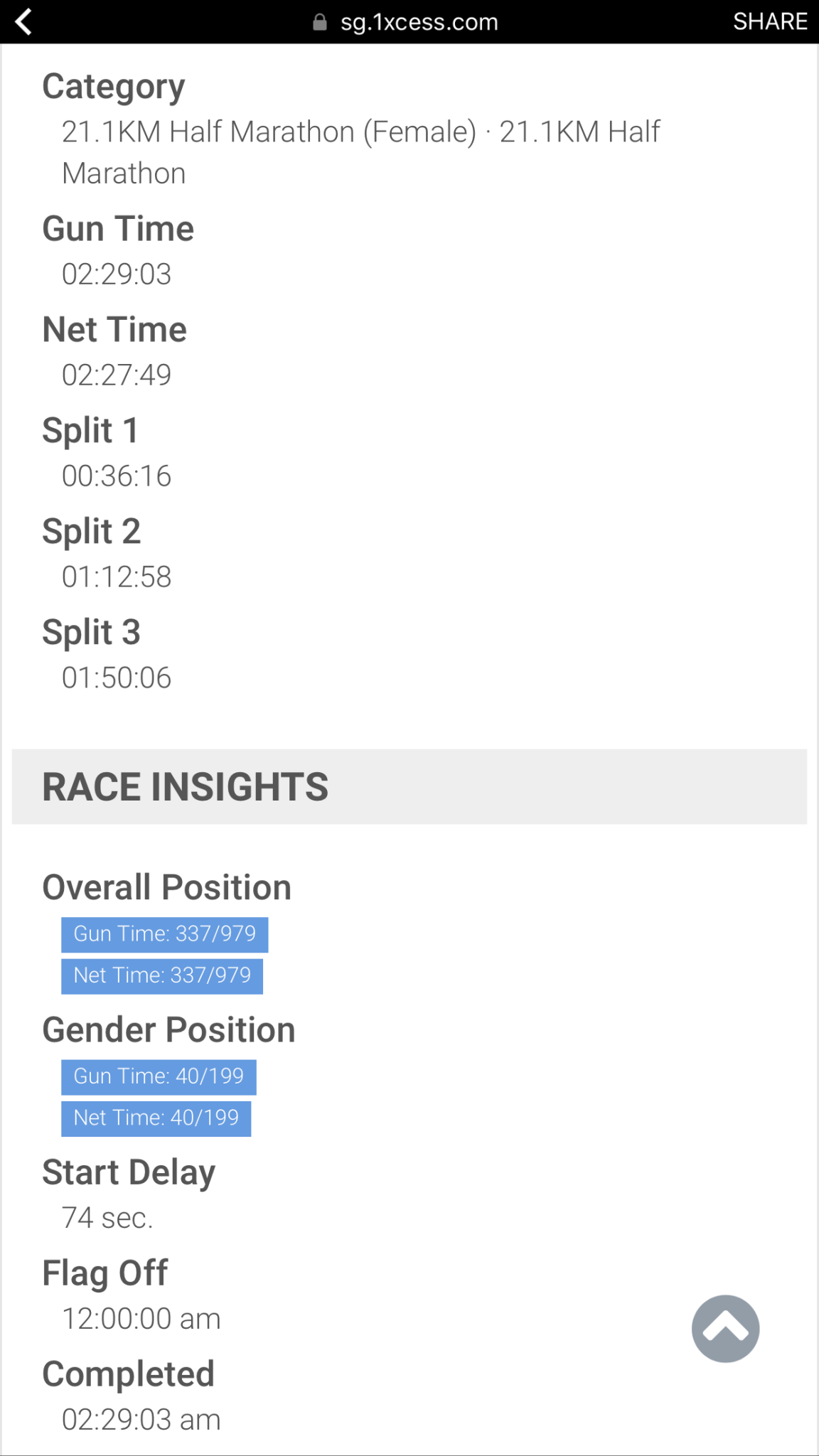The width and height of the screenshot is (819, 1456).
Task: Go back using the top-left arrow
Action: (23, 21)
